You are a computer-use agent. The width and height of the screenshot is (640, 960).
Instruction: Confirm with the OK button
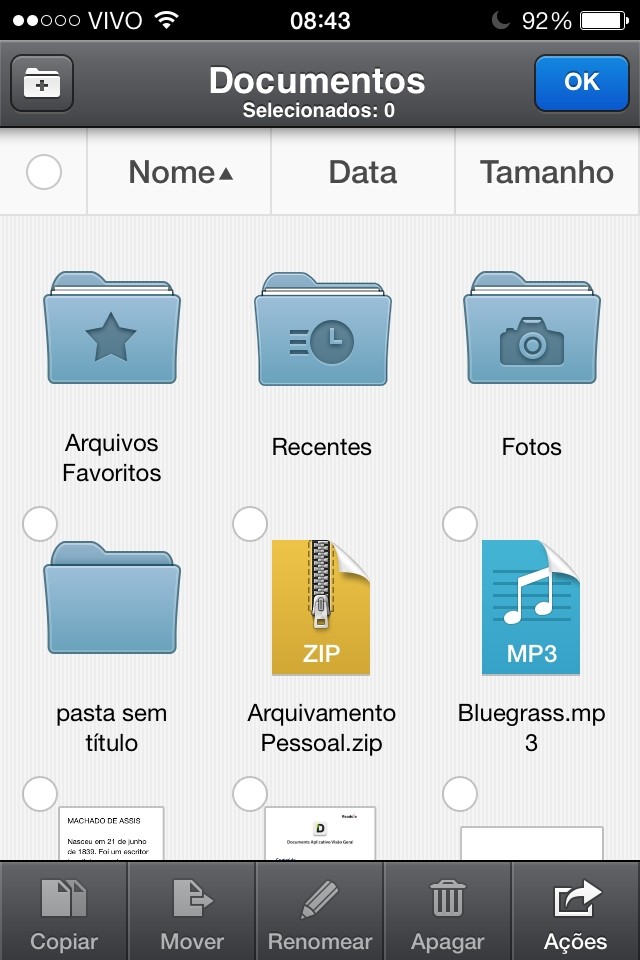(581, 83)
